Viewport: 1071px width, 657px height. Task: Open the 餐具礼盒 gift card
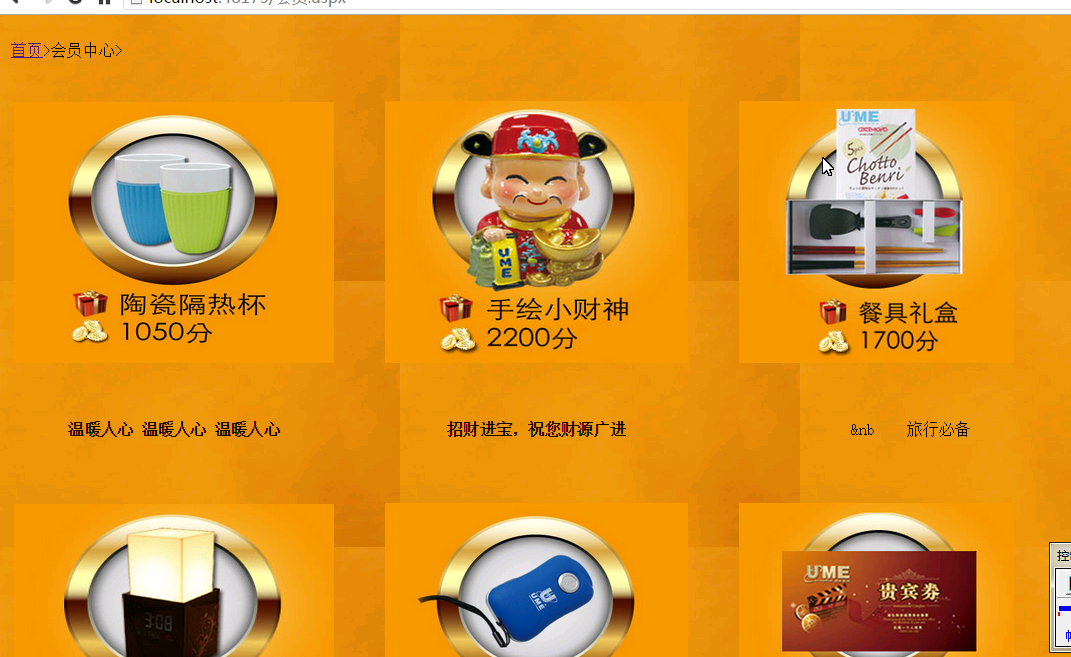(x=876, y=231)
